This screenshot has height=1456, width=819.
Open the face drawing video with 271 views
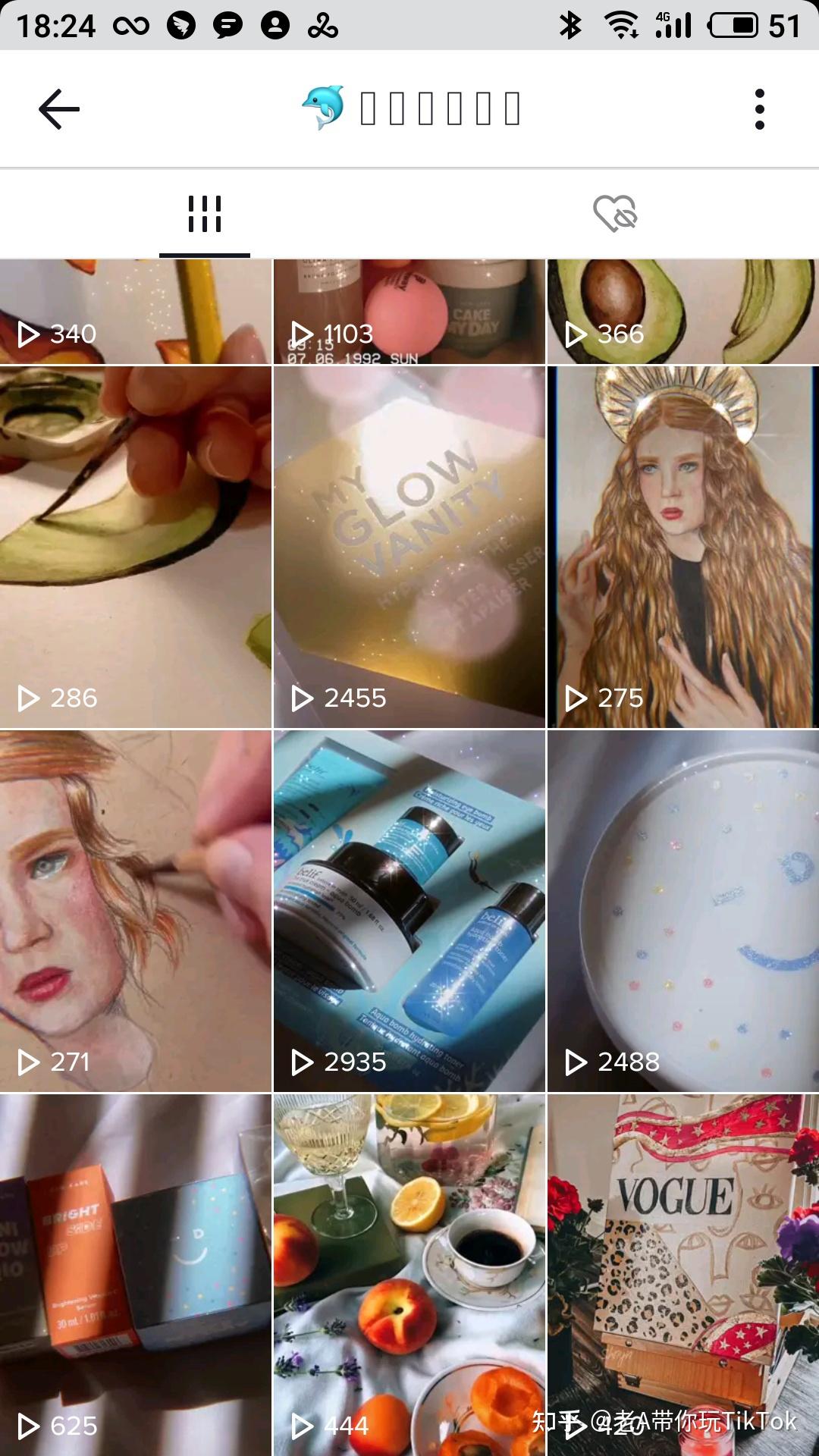(136, 912)
